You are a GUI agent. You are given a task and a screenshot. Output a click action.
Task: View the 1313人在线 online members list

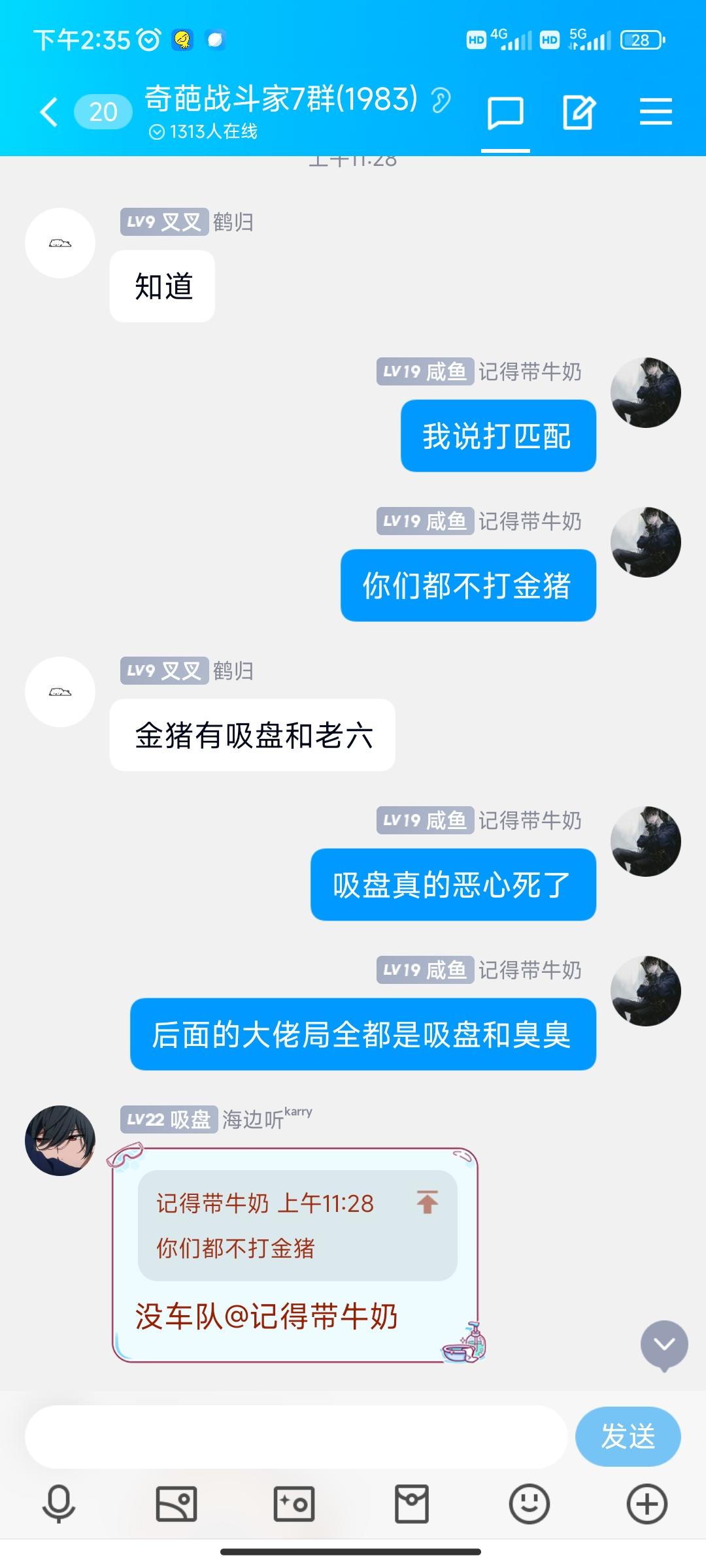point(203,131)
